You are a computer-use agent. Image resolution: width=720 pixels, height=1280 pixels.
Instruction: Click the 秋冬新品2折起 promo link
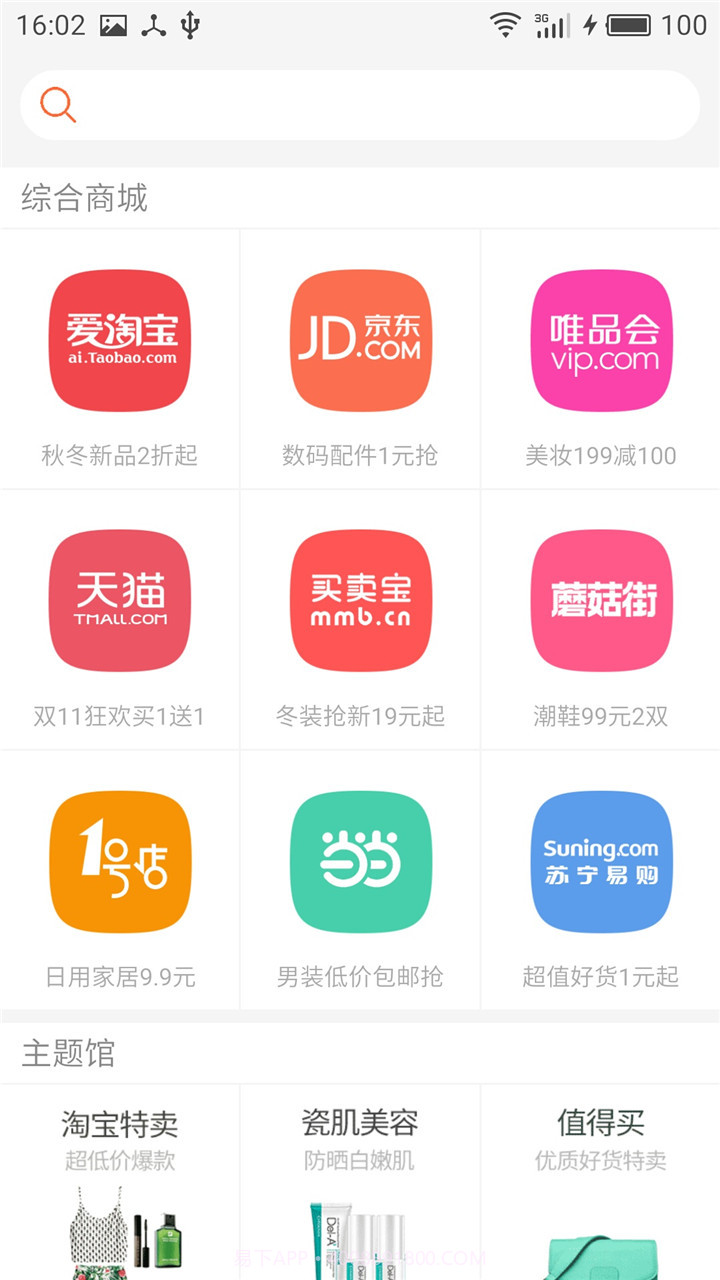coord(119,455)
